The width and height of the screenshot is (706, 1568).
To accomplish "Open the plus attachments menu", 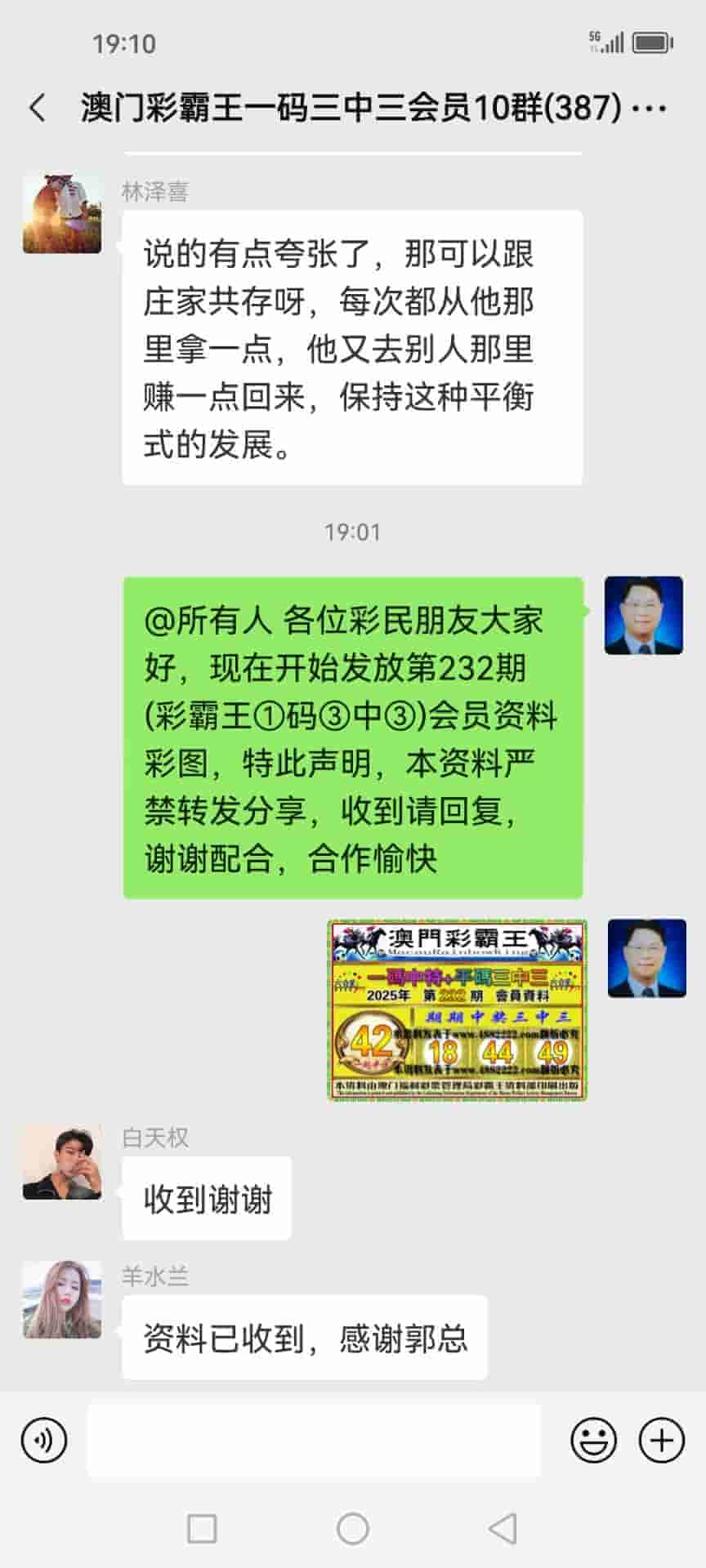I will click(x=661, y=1441).
